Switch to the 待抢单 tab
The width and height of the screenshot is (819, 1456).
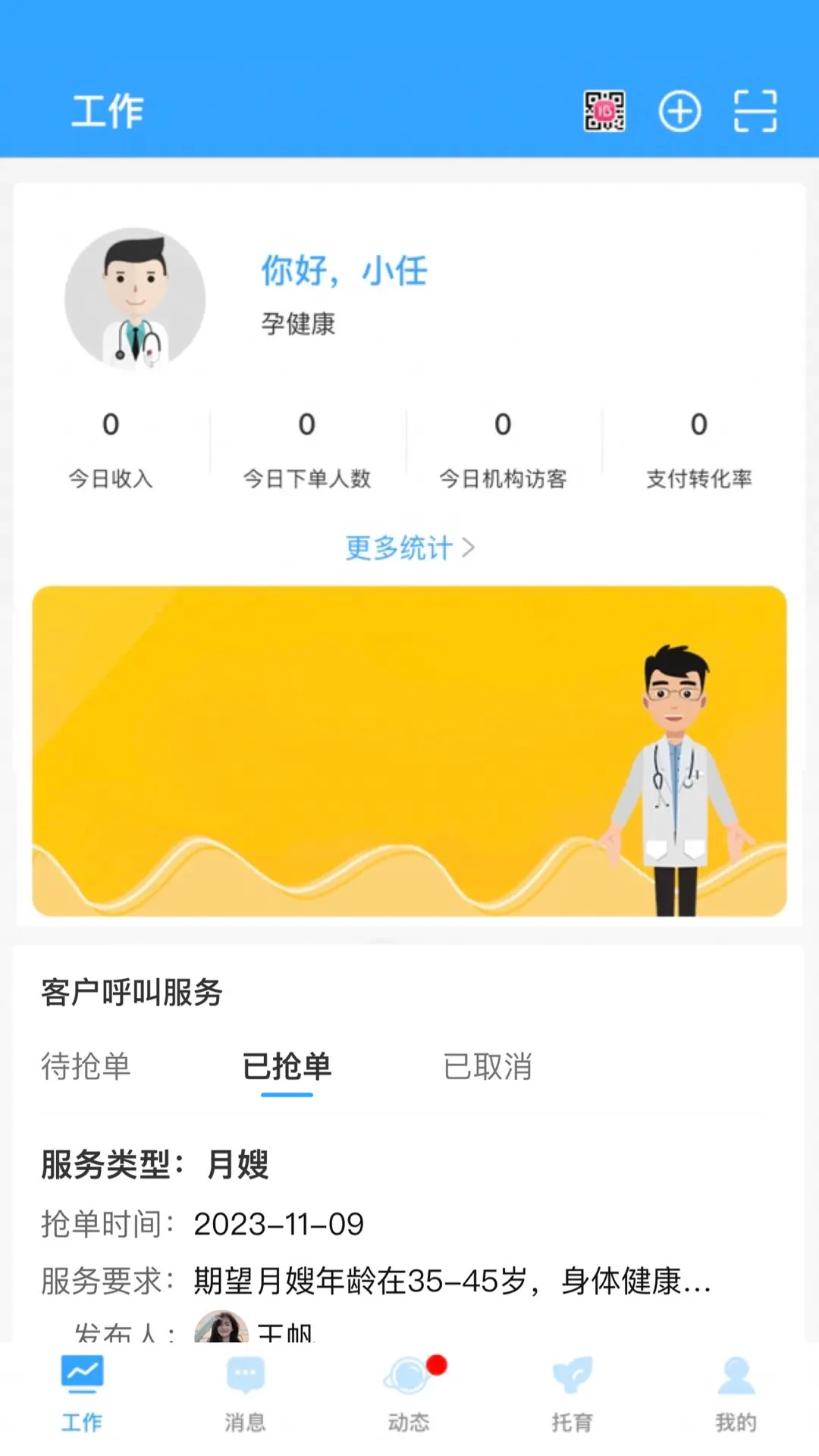coord(86,1067)
